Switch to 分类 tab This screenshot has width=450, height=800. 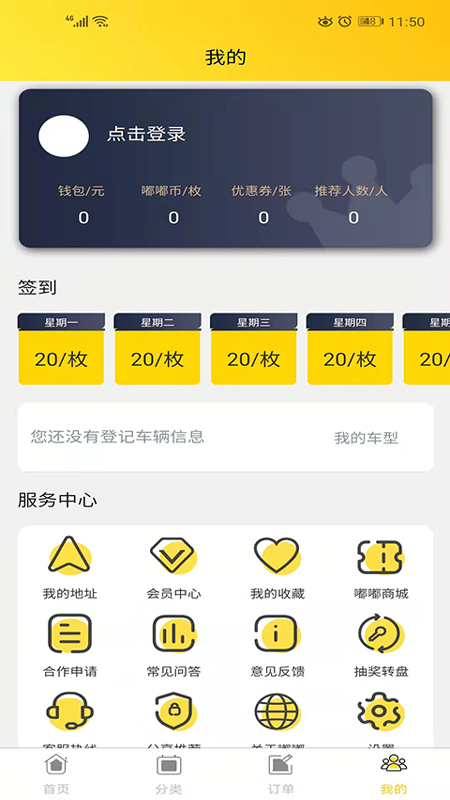[x=169, y=774]
